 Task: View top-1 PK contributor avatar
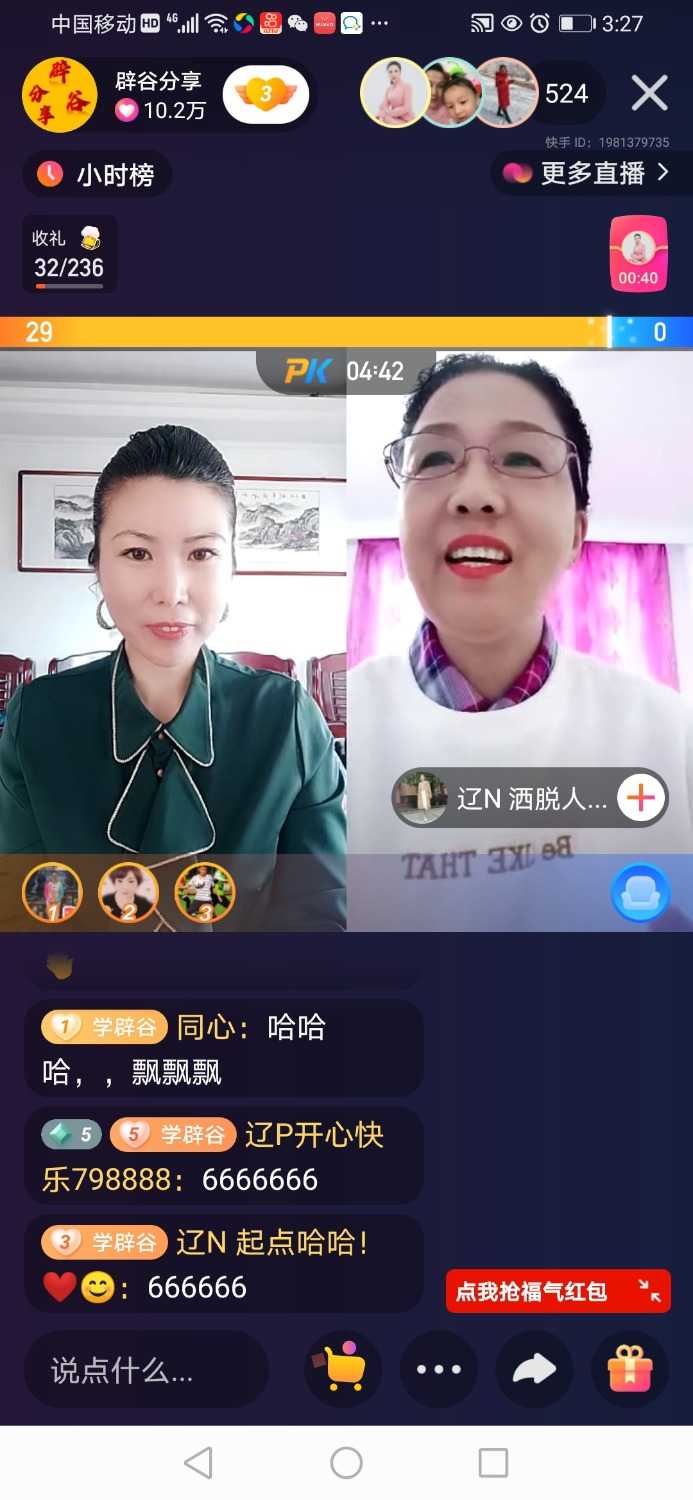pos(51,892)
